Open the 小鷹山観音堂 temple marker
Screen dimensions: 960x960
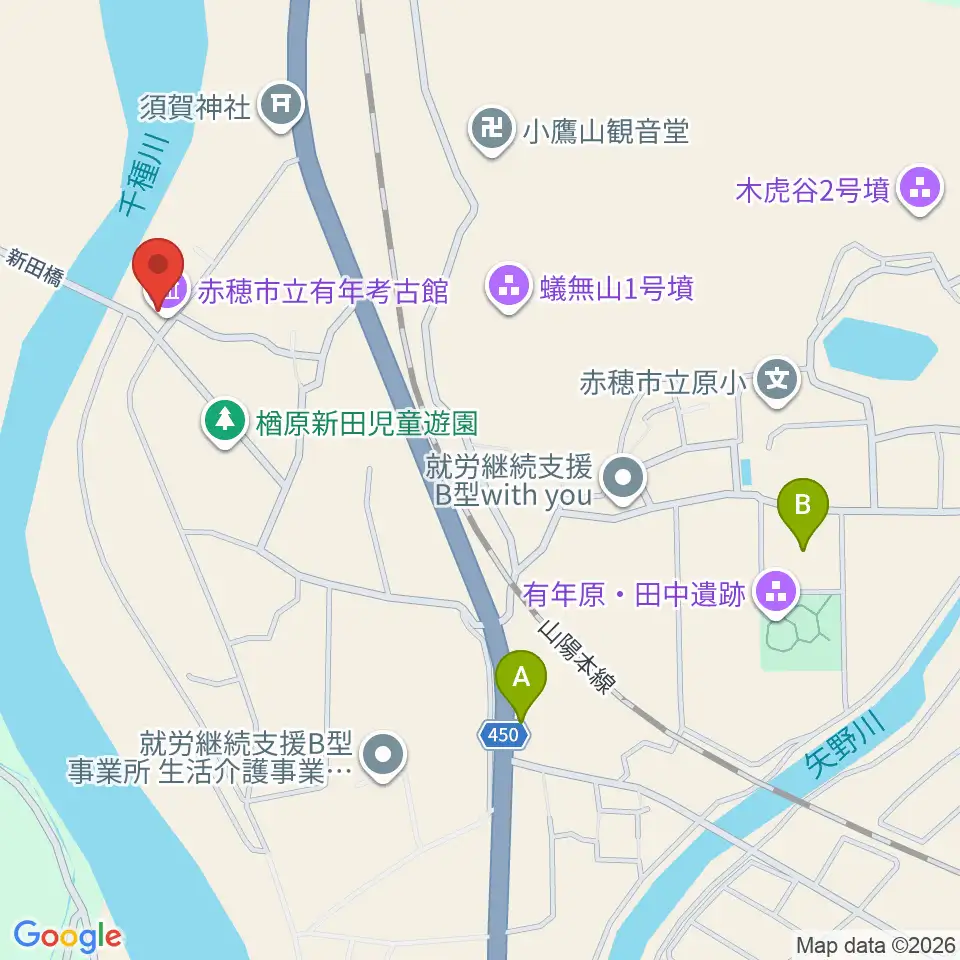coord(492,132)
